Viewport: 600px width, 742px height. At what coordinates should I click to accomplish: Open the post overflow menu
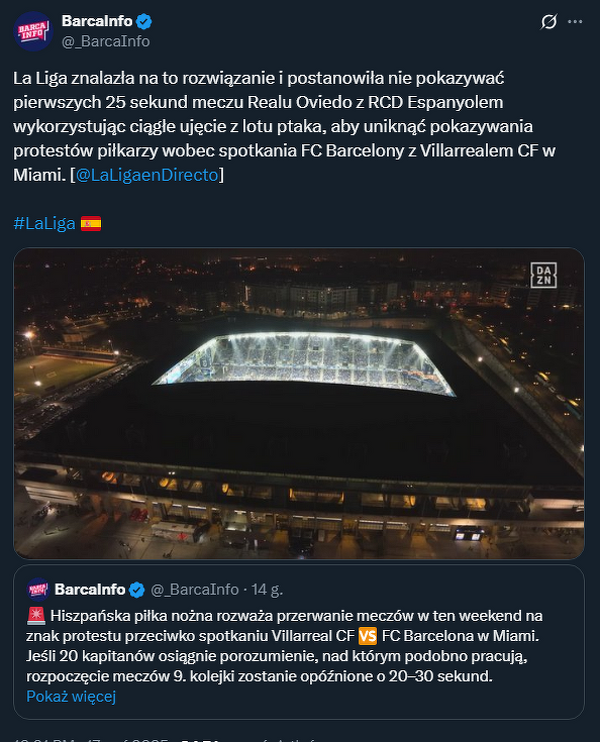pyautogui.click(x=575, y=22)
